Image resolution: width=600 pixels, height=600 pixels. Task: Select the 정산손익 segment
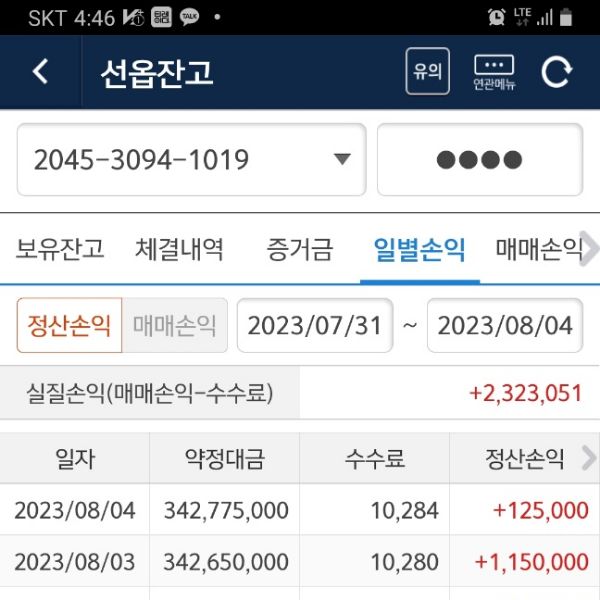(x=70, y=326)
